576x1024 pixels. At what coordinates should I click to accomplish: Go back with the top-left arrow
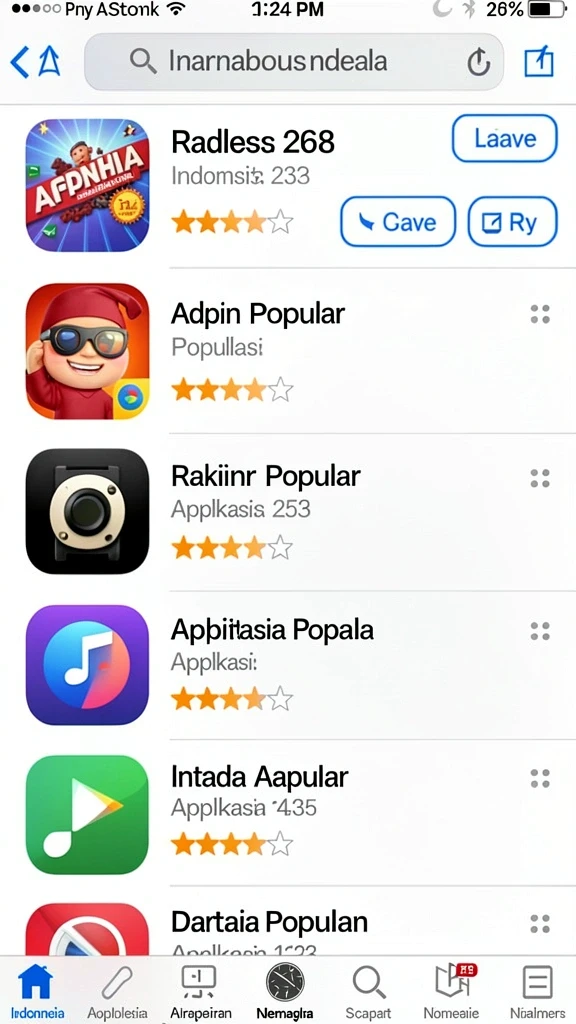(20, 63)
